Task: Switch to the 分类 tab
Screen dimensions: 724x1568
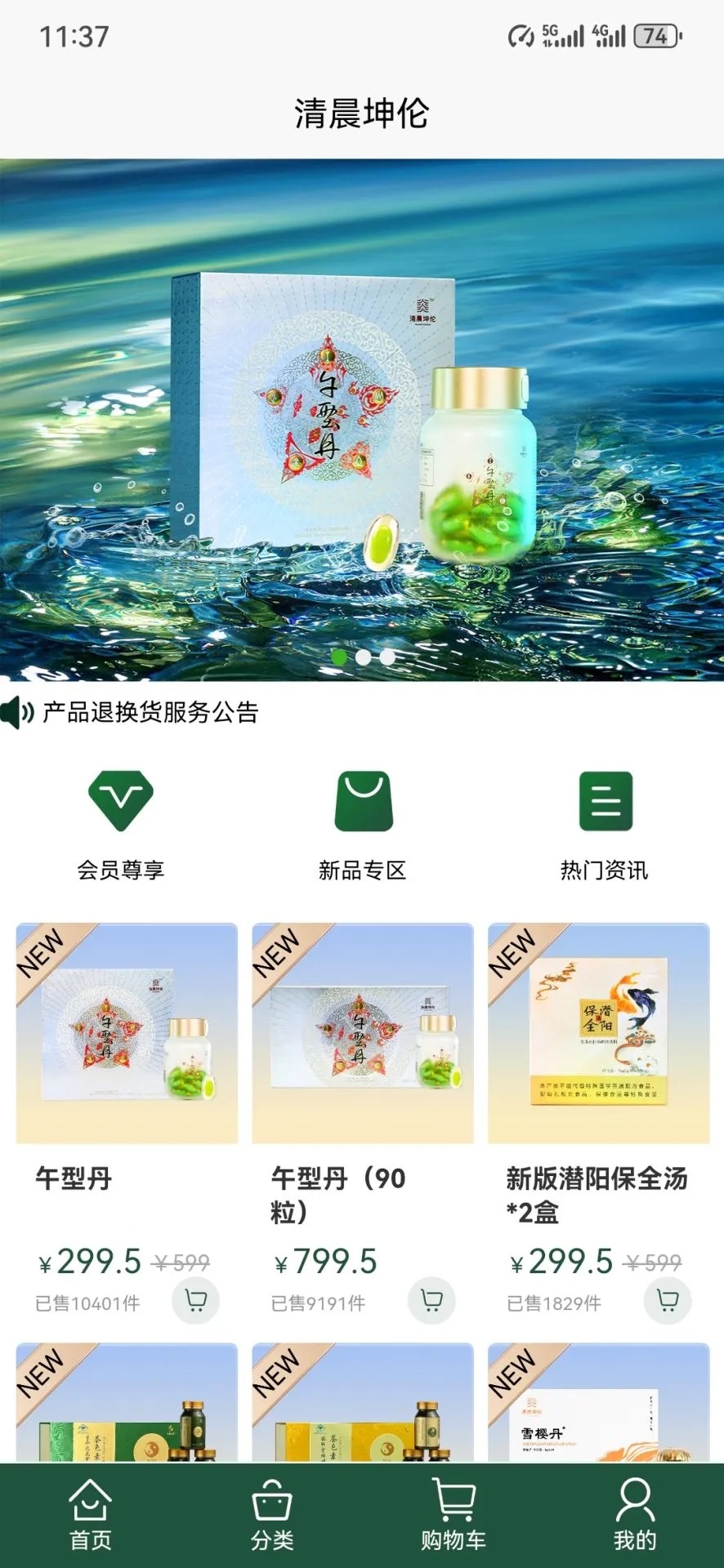Action: click(x=271, y=1516)
